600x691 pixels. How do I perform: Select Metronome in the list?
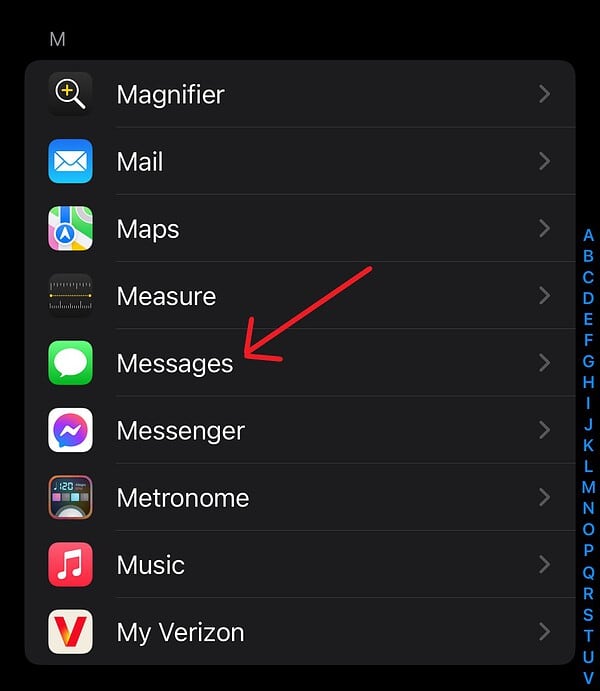tap(300, 498)
